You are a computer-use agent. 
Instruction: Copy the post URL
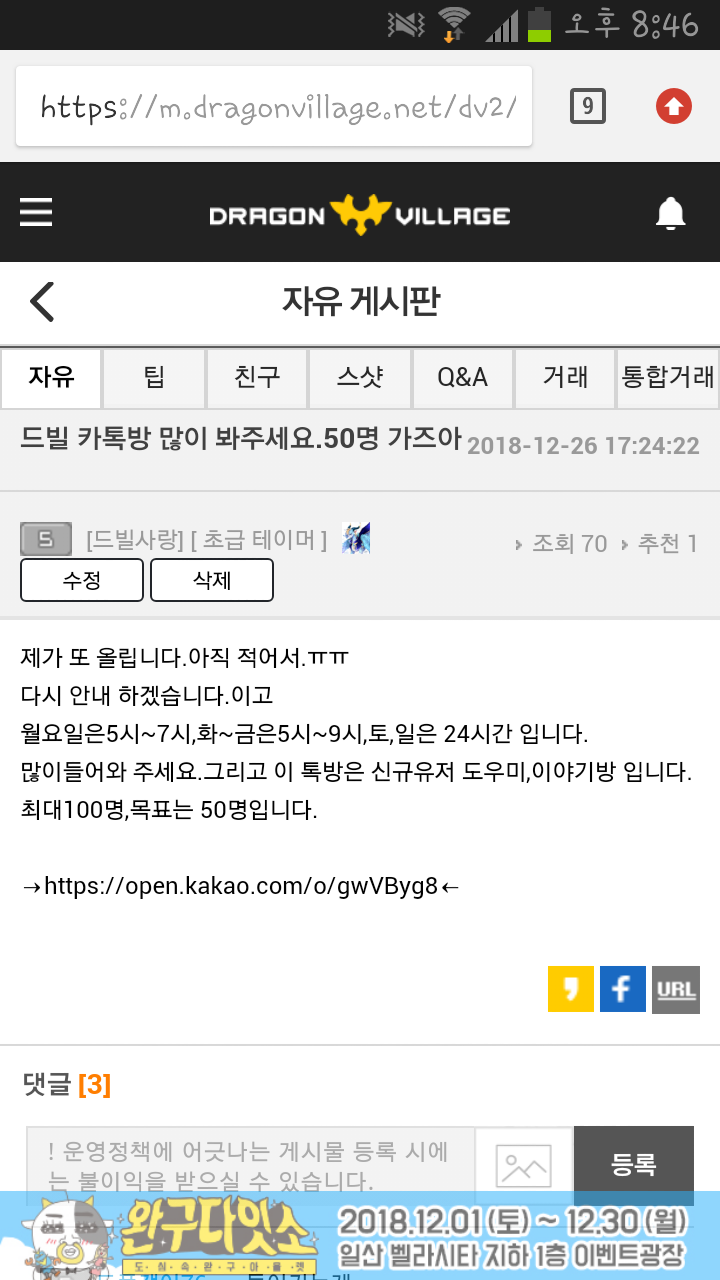676,989
